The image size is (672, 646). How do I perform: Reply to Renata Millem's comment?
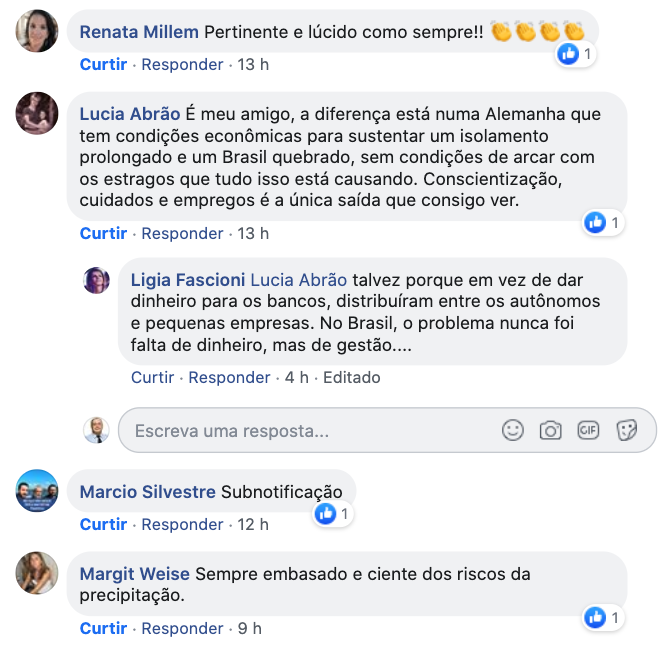[182, 65]
